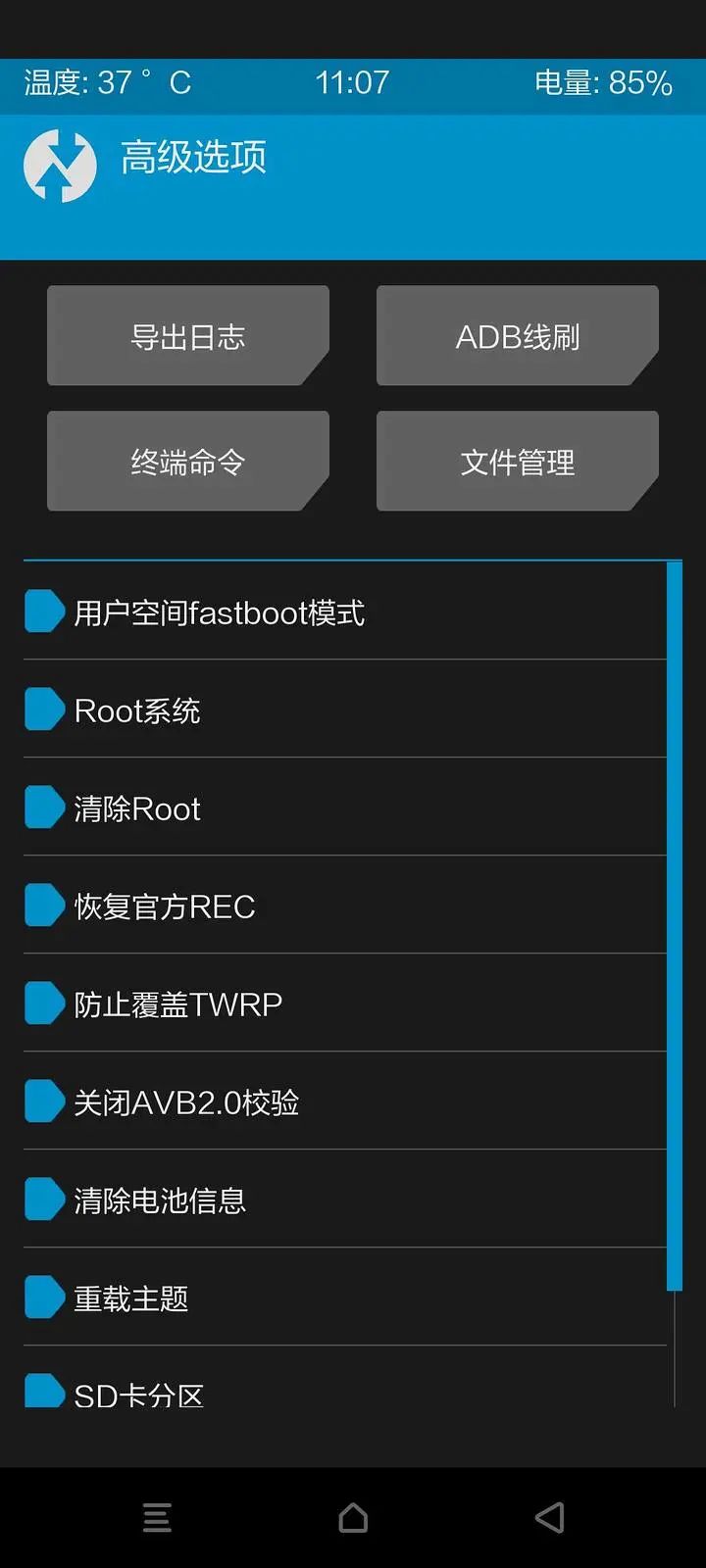The image size is (706, 1568).
Task: Click the 清除电池信息 arrow icon
Action: coord(42,1199)
